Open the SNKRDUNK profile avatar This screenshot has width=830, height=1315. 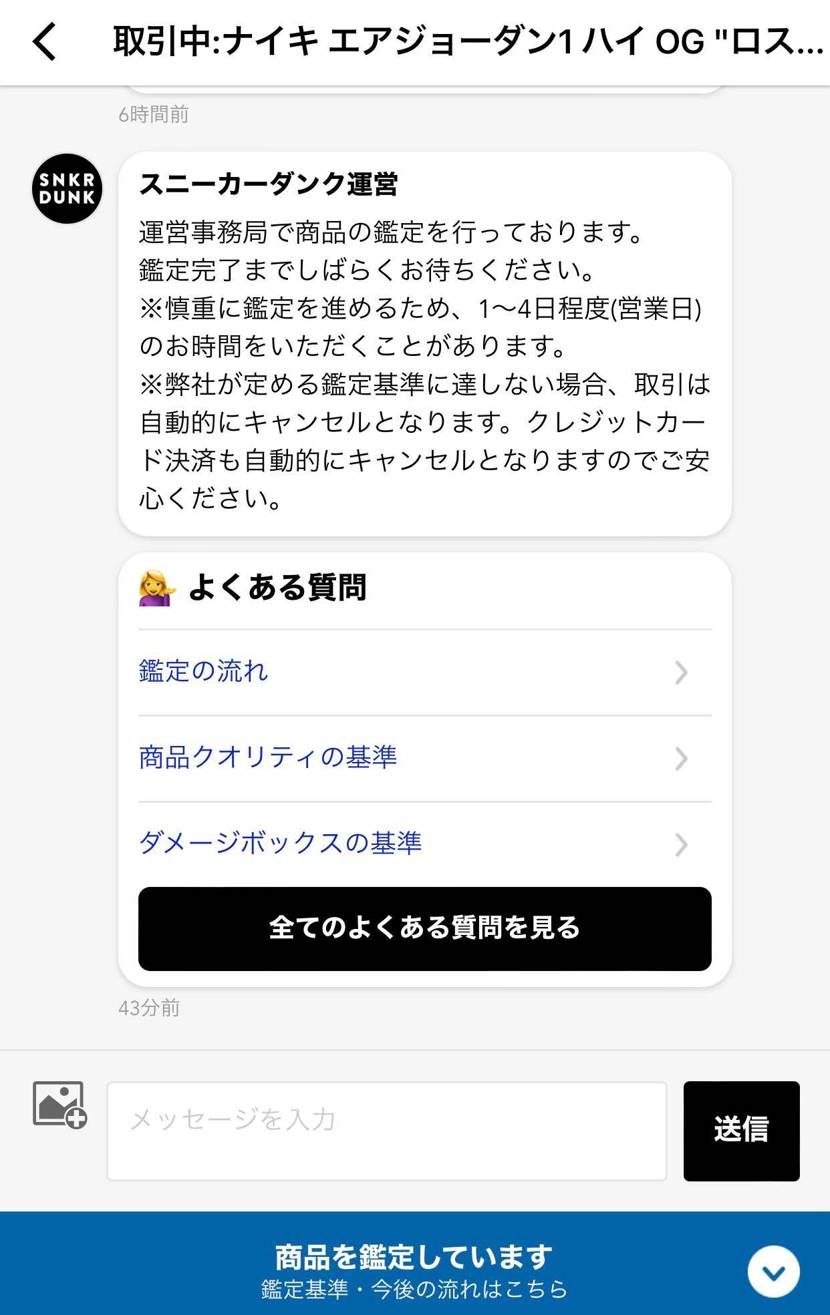point(66,188)
